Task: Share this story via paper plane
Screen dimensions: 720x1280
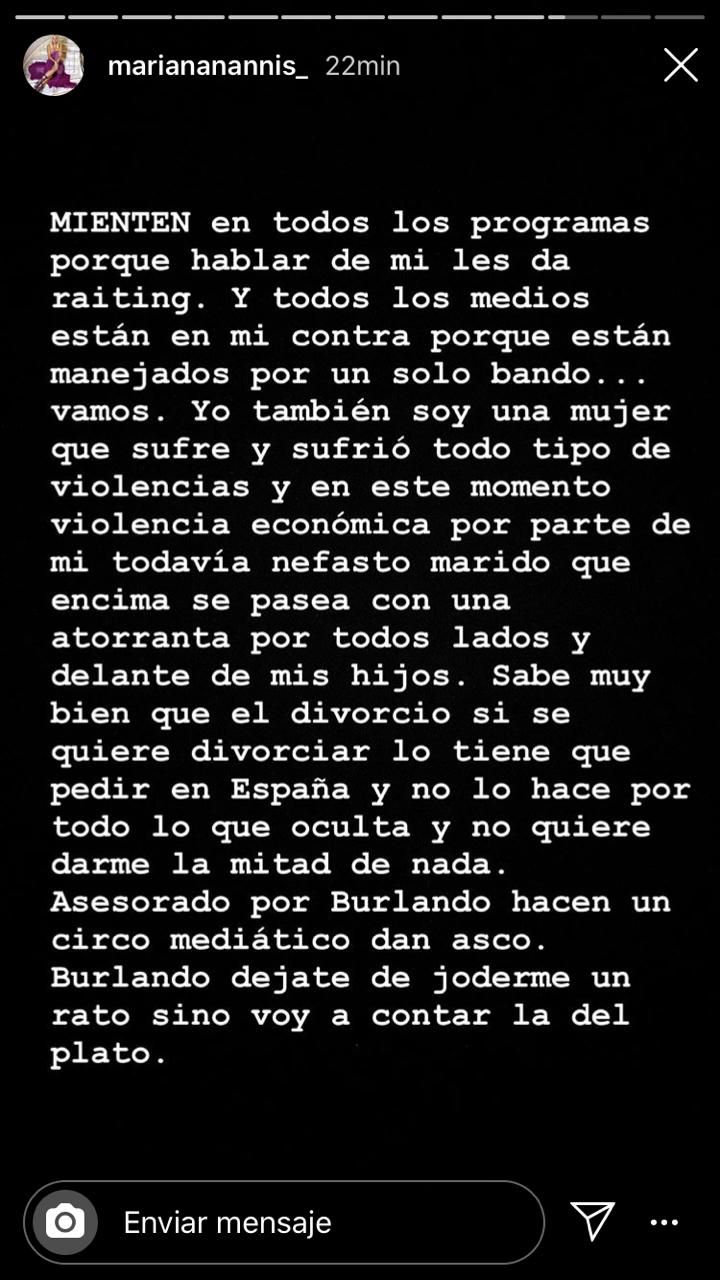Action: click(592, 1221)
